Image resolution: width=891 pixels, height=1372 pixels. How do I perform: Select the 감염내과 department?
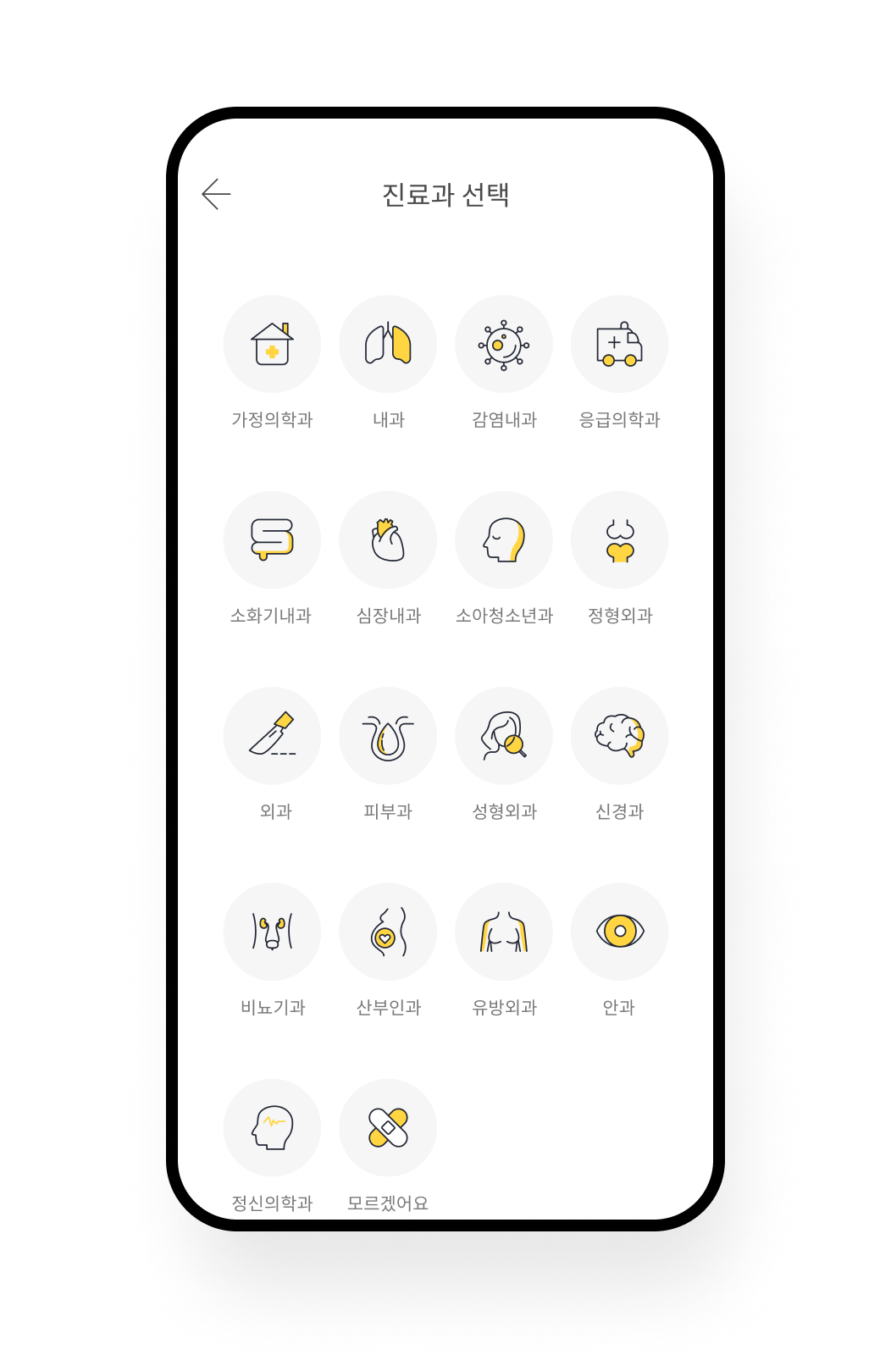(x=504, y=345)
